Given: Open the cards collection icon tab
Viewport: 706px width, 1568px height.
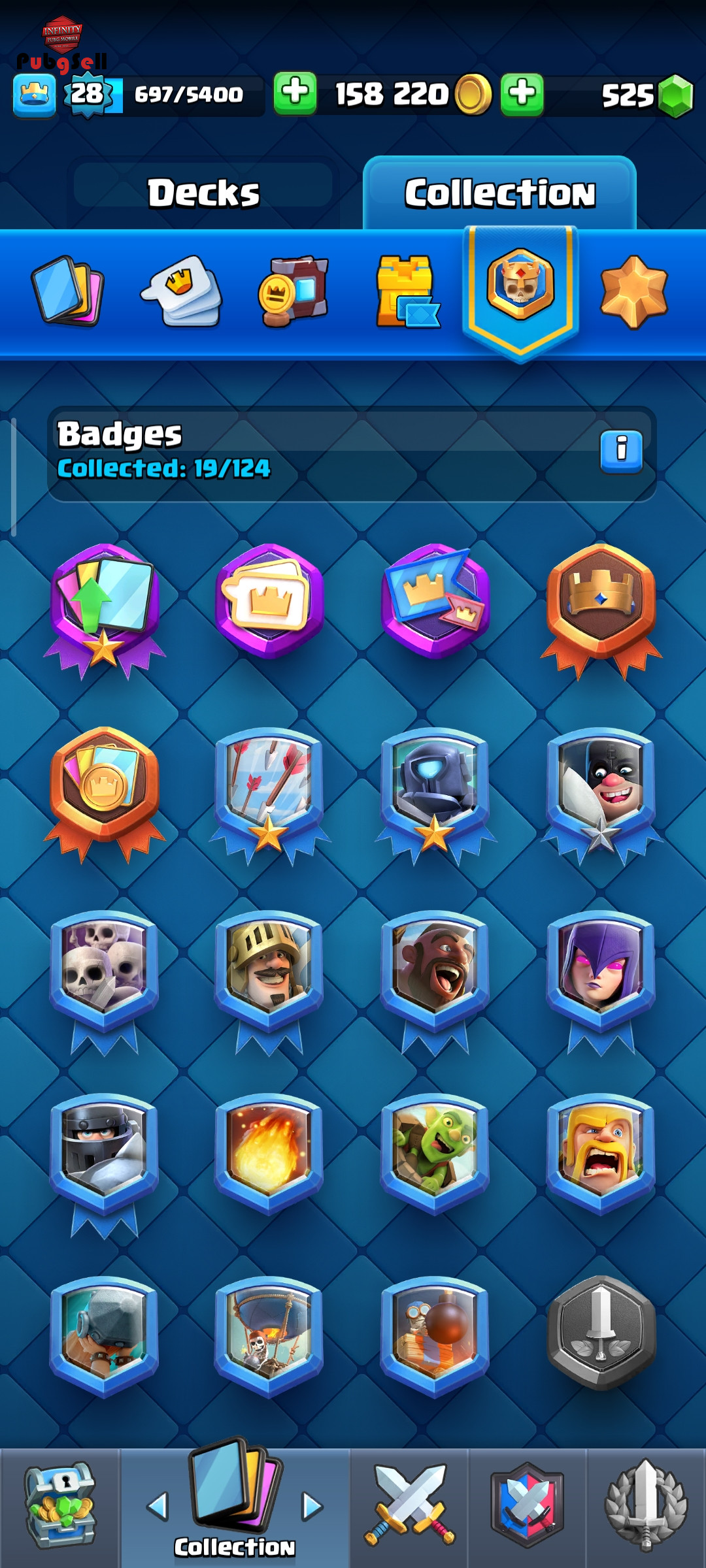Looking at the screenshot, I should (67, 291).
